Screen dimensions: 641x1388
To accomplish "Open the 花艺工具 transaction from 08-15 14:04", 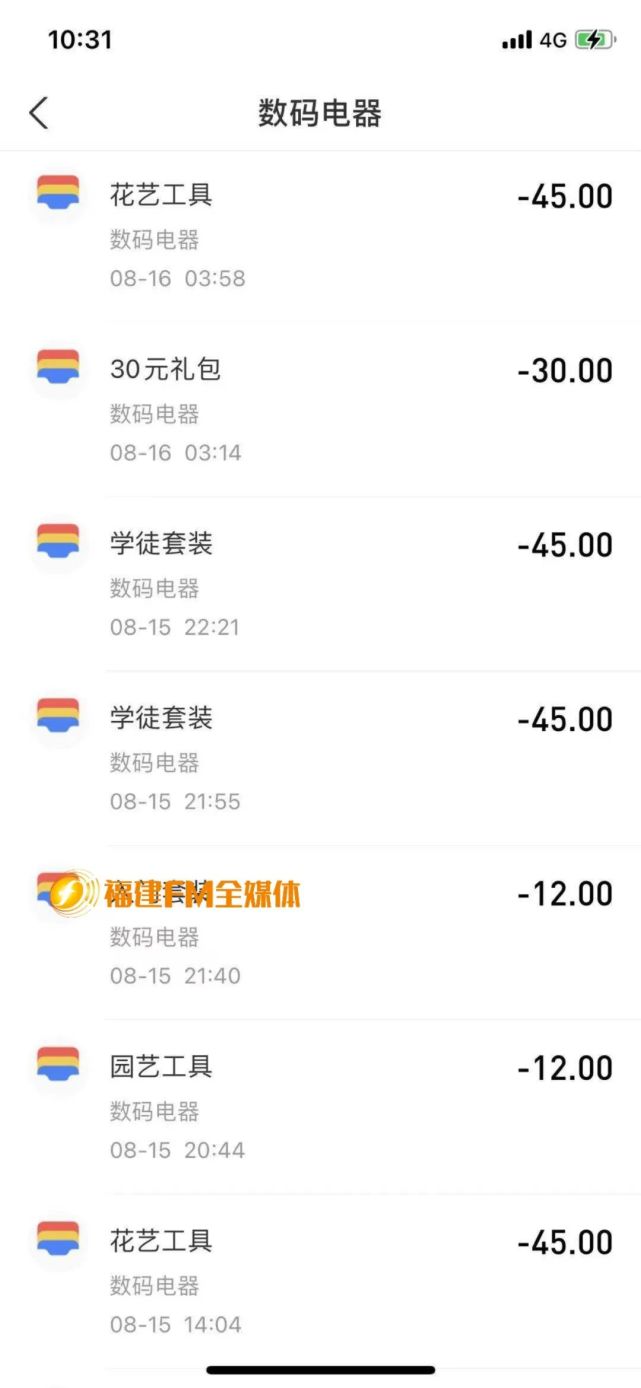I will 320,1281.
